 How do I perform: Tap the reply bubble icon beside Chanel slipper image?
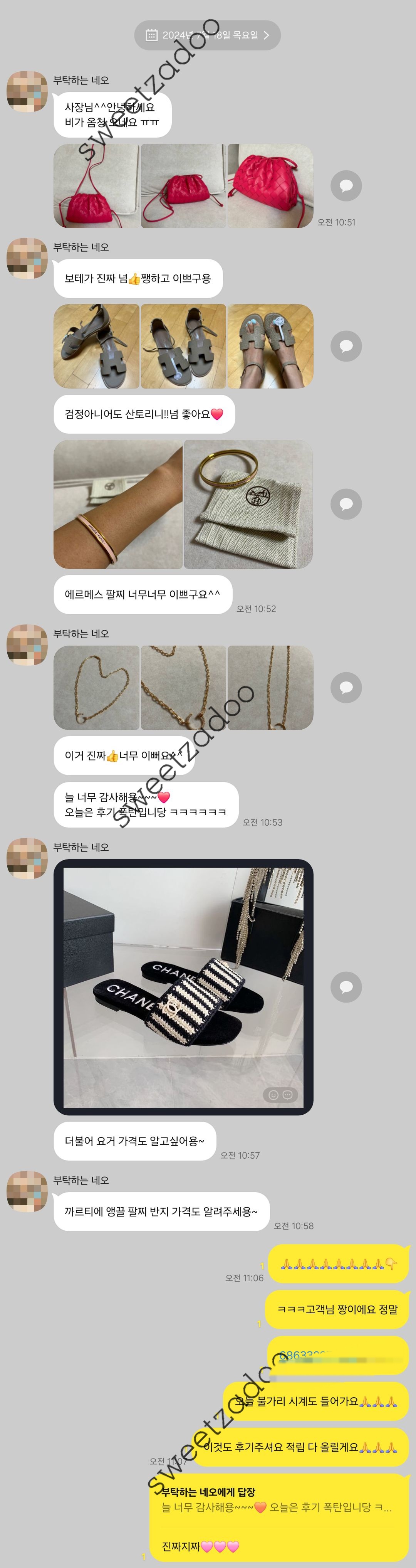[346, 987]
